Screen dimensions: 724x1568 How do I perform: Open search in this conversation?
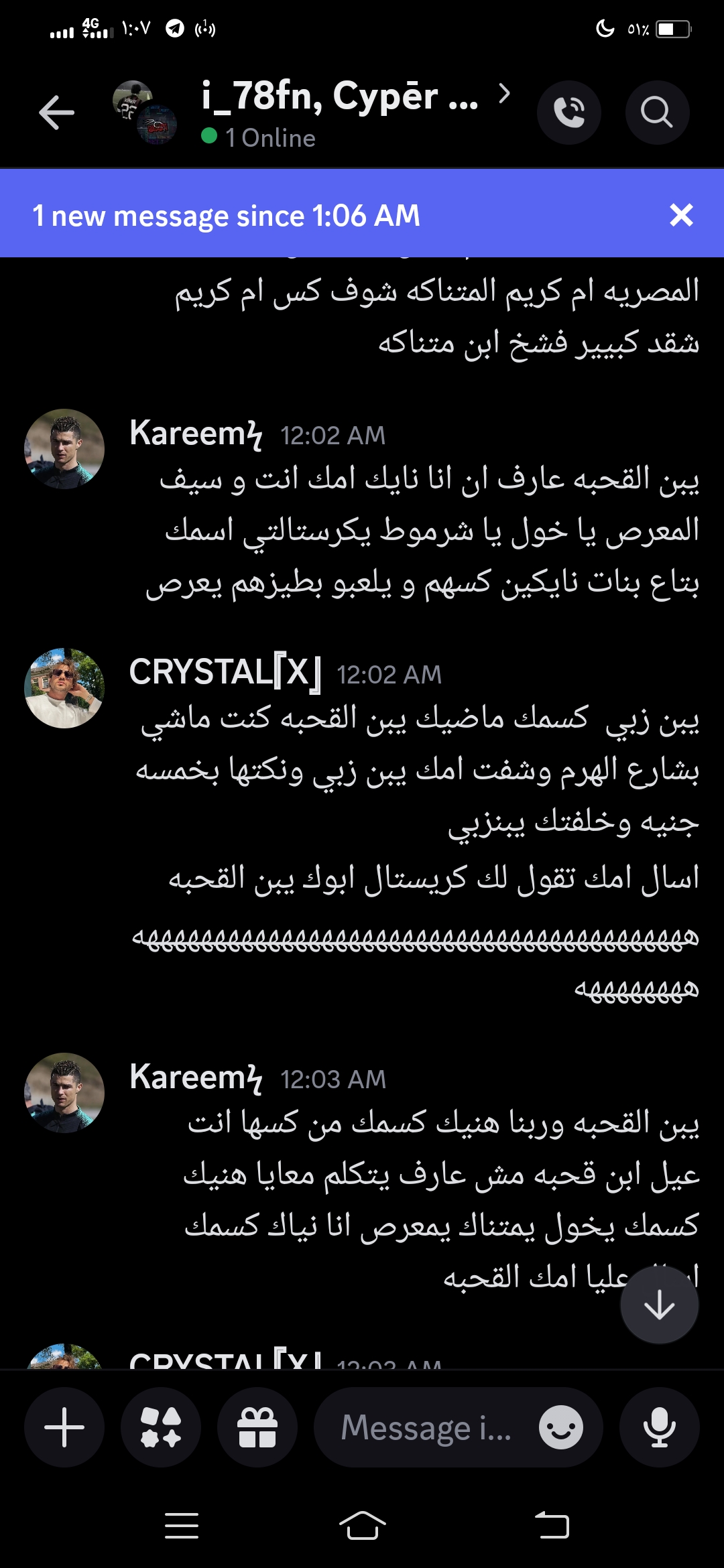coord(656,113)
